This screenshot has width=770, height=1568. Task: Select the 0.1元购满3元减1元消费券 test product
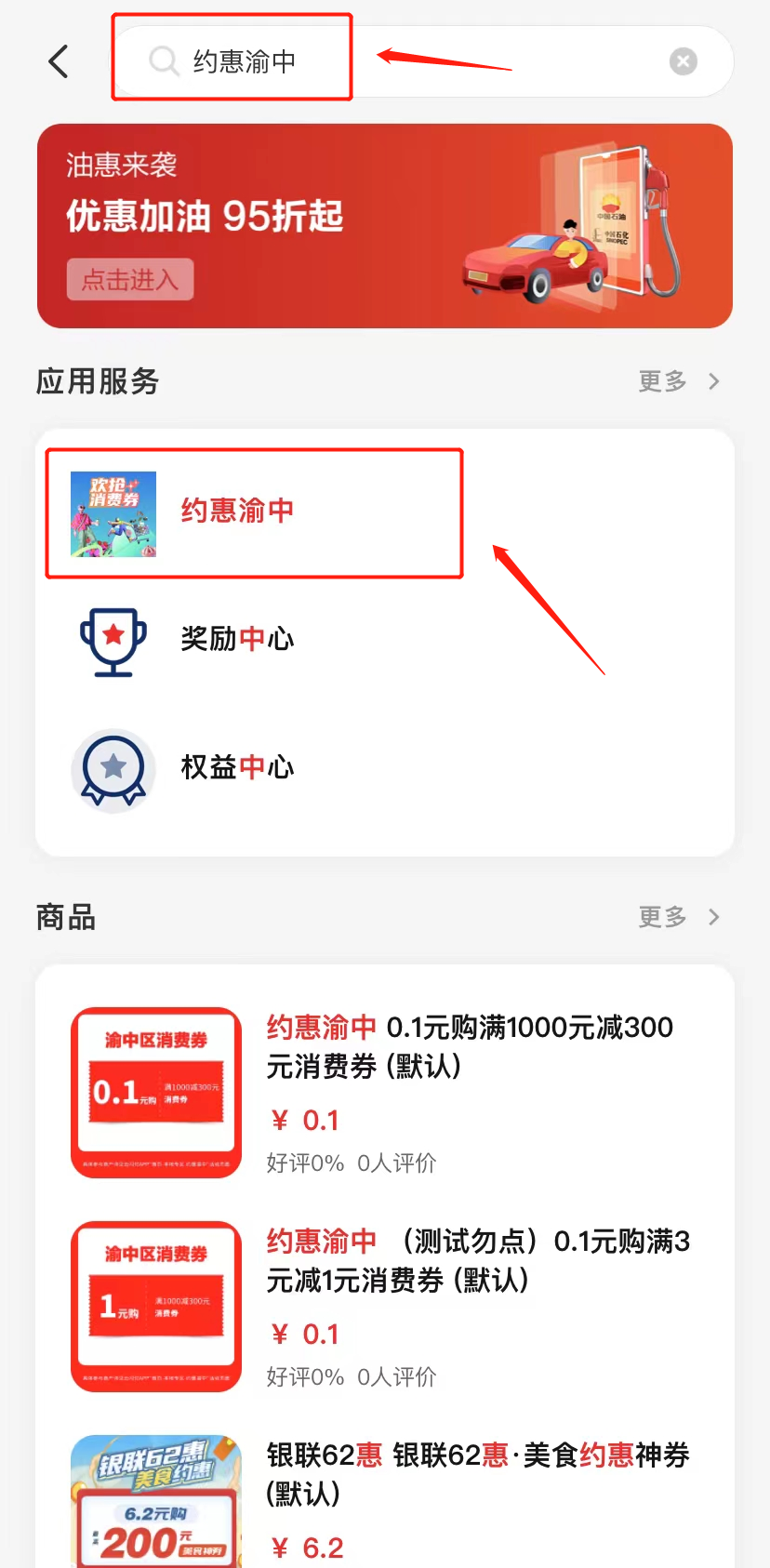pos(478,1260)
